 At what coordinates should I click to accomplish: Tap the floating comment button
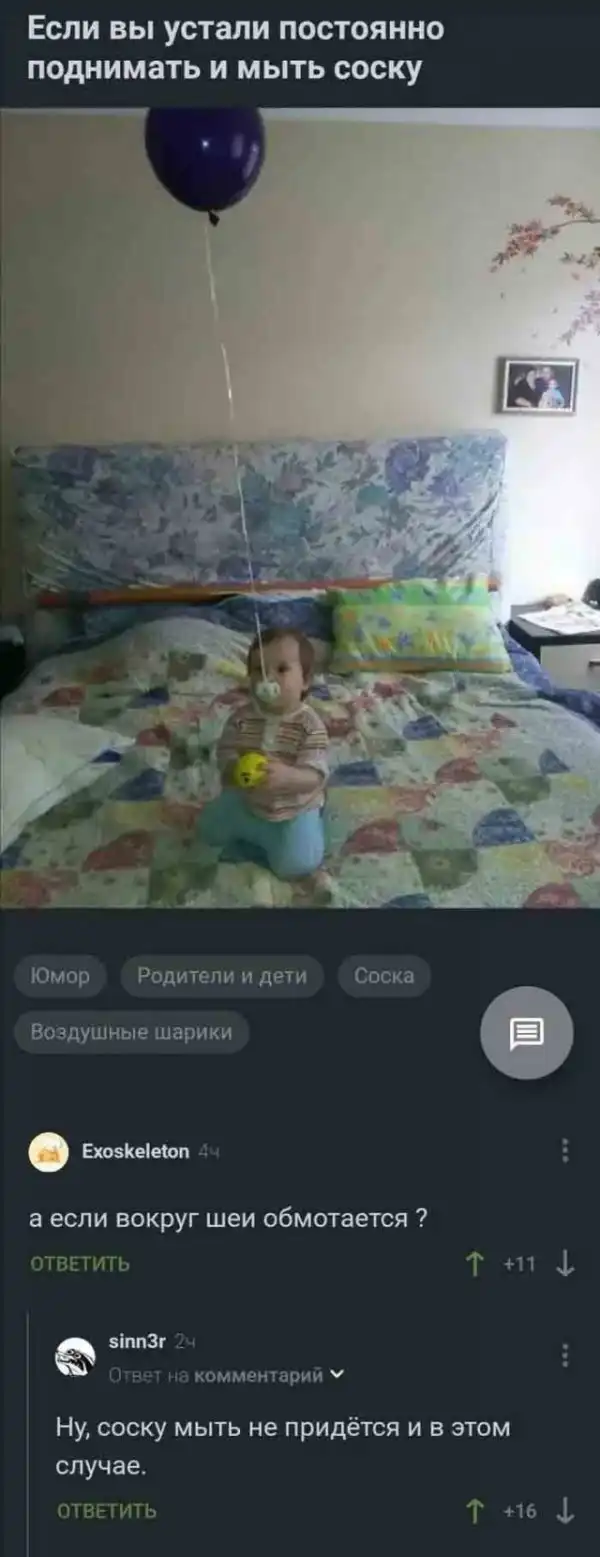[526, 1033]
